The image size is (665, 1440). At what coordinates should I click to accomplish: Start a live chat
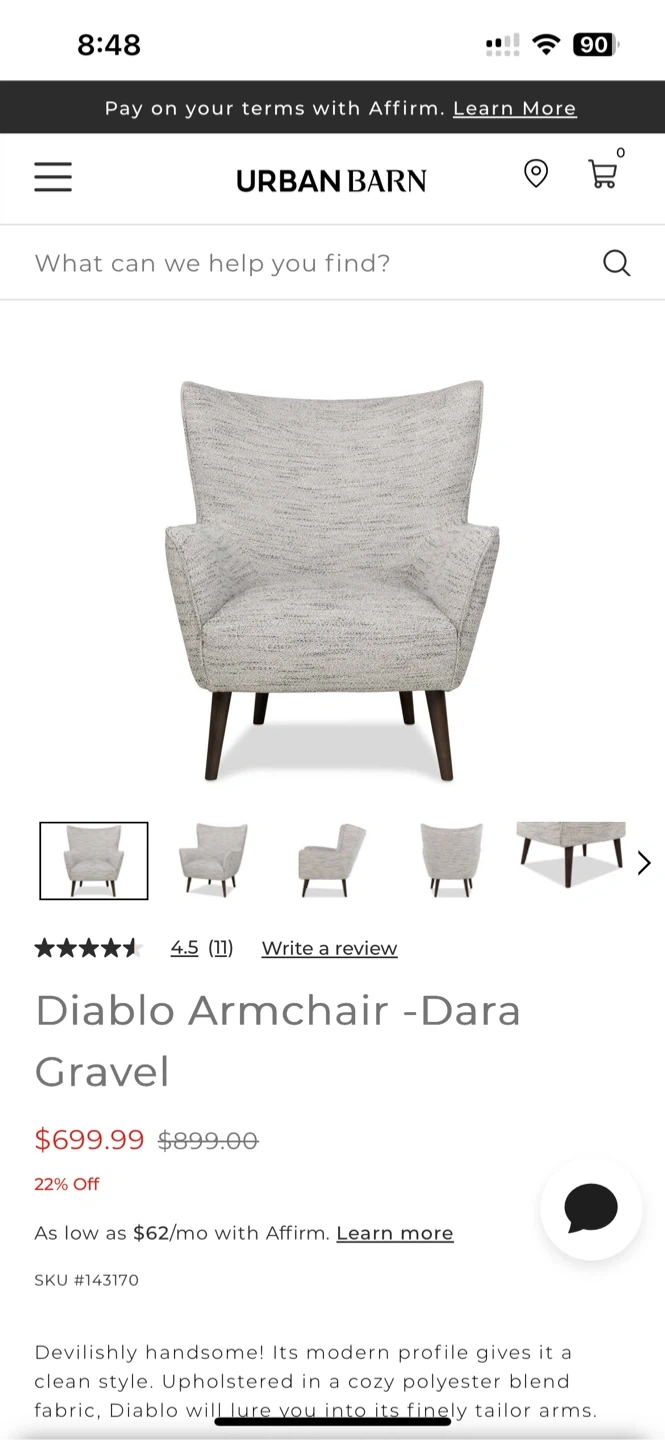(x=591, y=1208)
